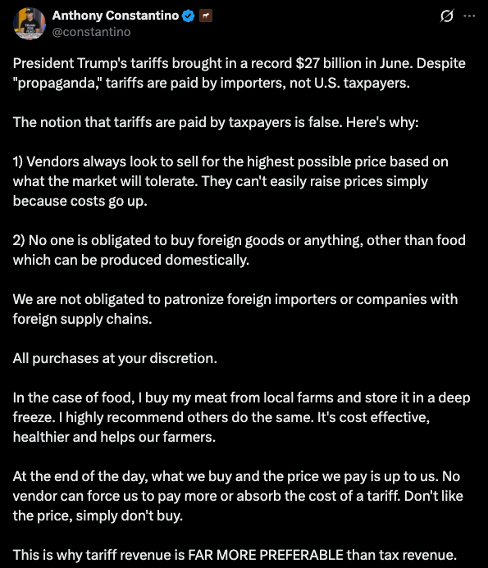
Task: Open Anthony Constantino's profile picture
Action: (29, 24)
